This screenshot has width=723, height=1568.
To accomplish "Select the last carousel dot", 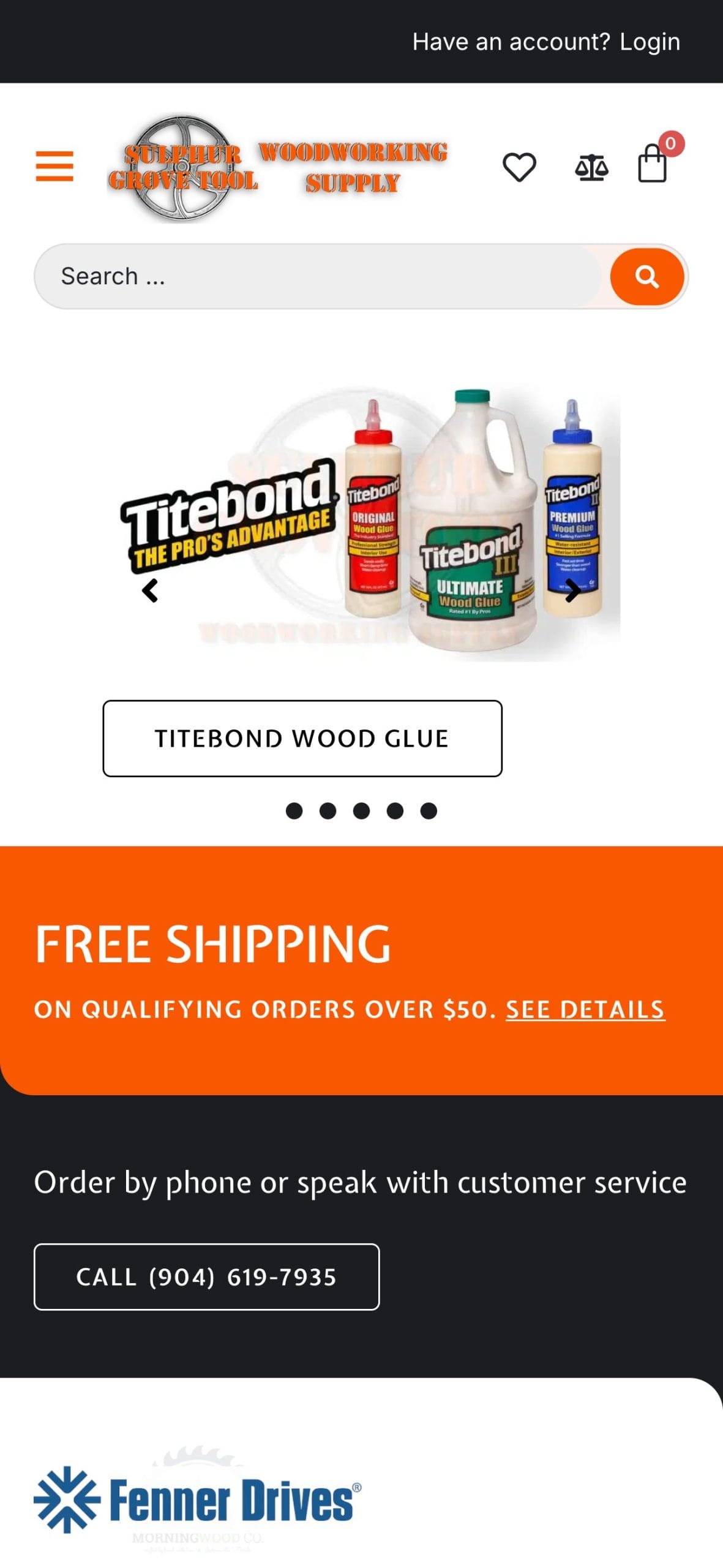I will click(429, 810).
